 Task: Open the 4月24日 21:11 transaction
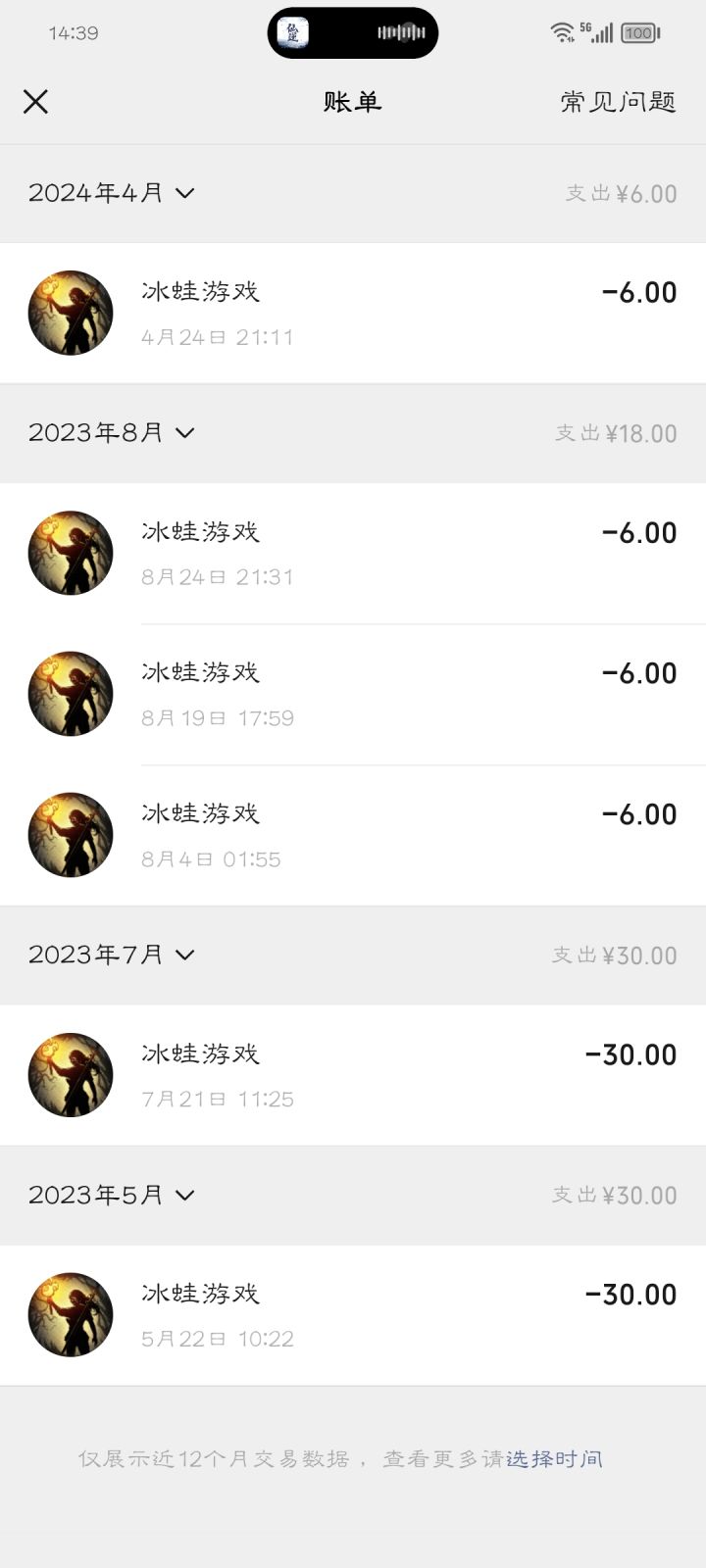pos(353,314)
